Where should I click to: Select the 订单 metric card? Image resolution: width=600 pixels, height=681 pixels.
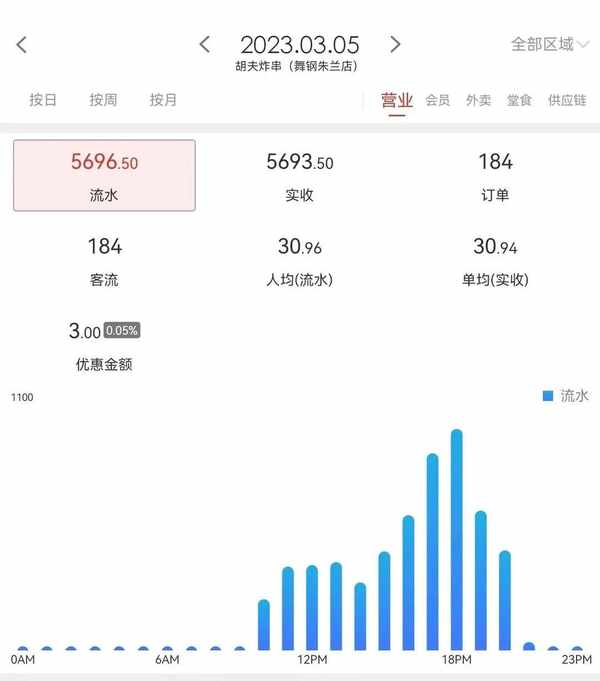(495, 176)
